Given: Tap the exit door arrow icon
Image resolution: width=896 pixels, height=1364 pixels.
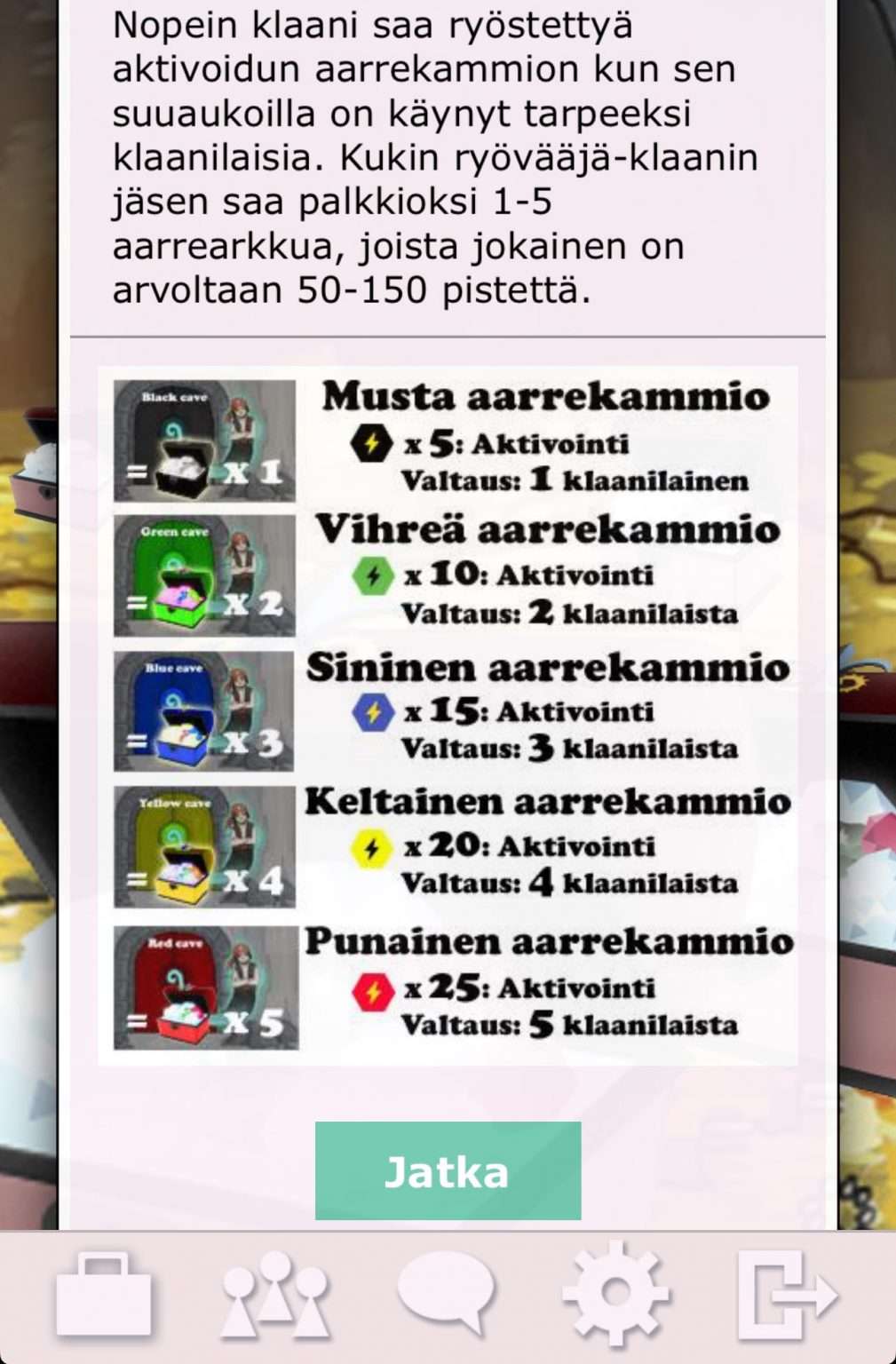Looking at the screenshot, I should [786, 1296].
